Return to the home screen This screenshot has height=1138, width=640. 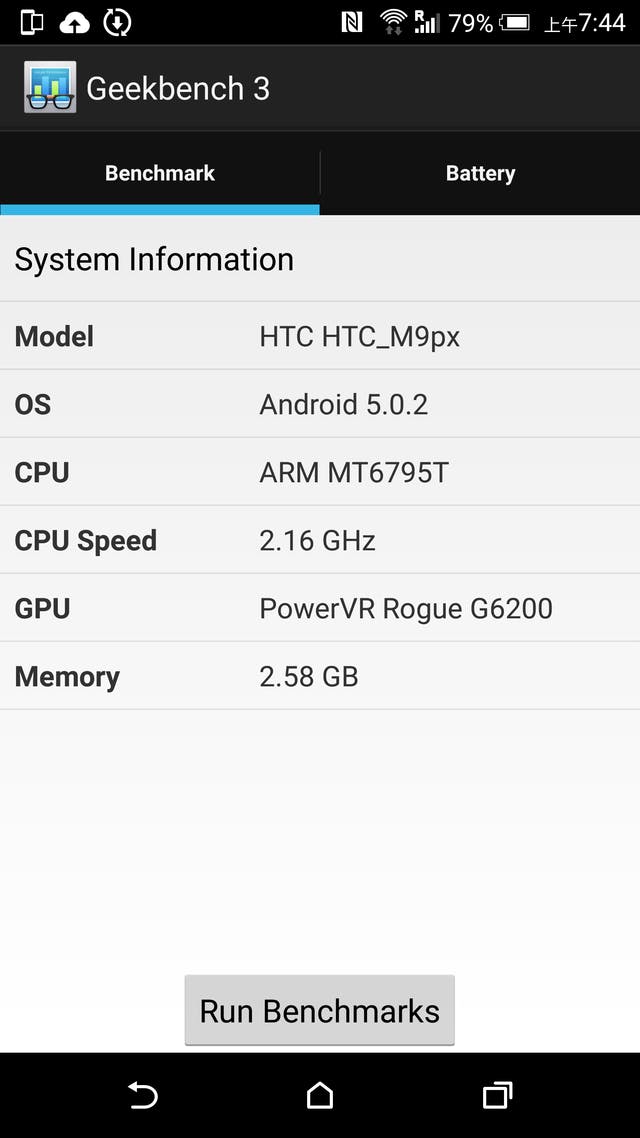[320, 1096]
